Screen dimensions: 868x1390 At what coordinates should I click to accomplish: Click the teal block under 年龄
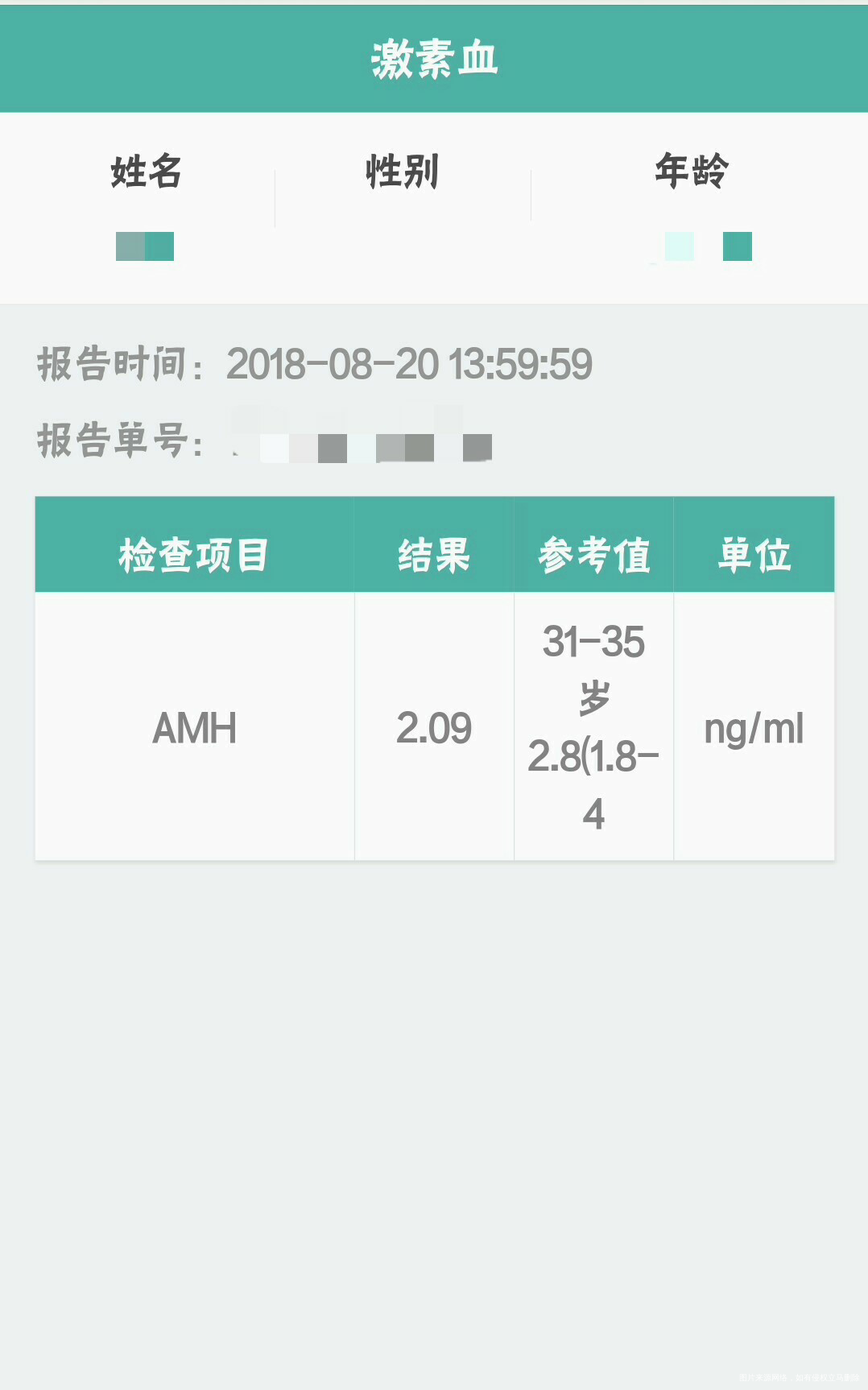[737, 247]
